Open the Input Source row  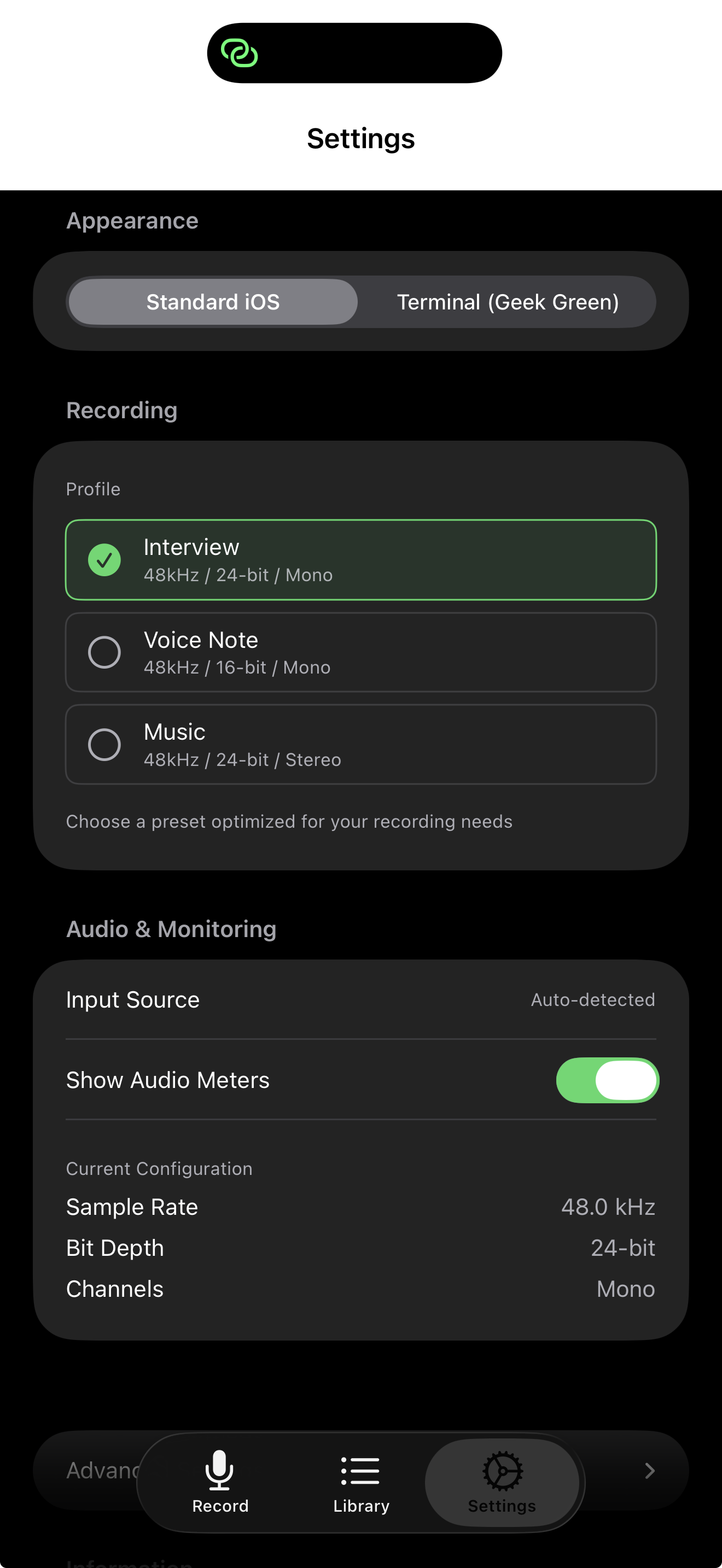click(360, 999)
